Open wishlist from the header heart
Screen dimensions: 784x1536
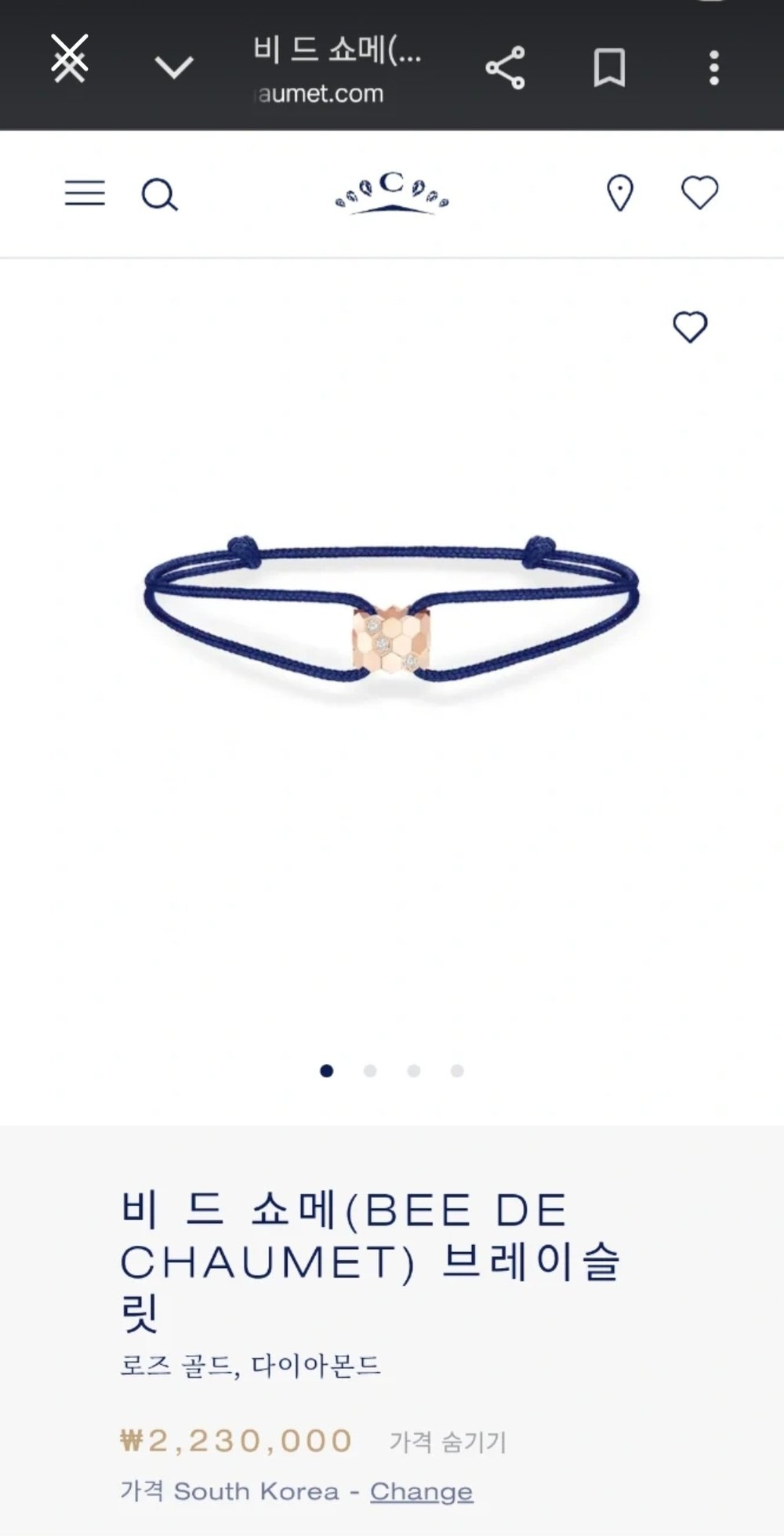699,193
